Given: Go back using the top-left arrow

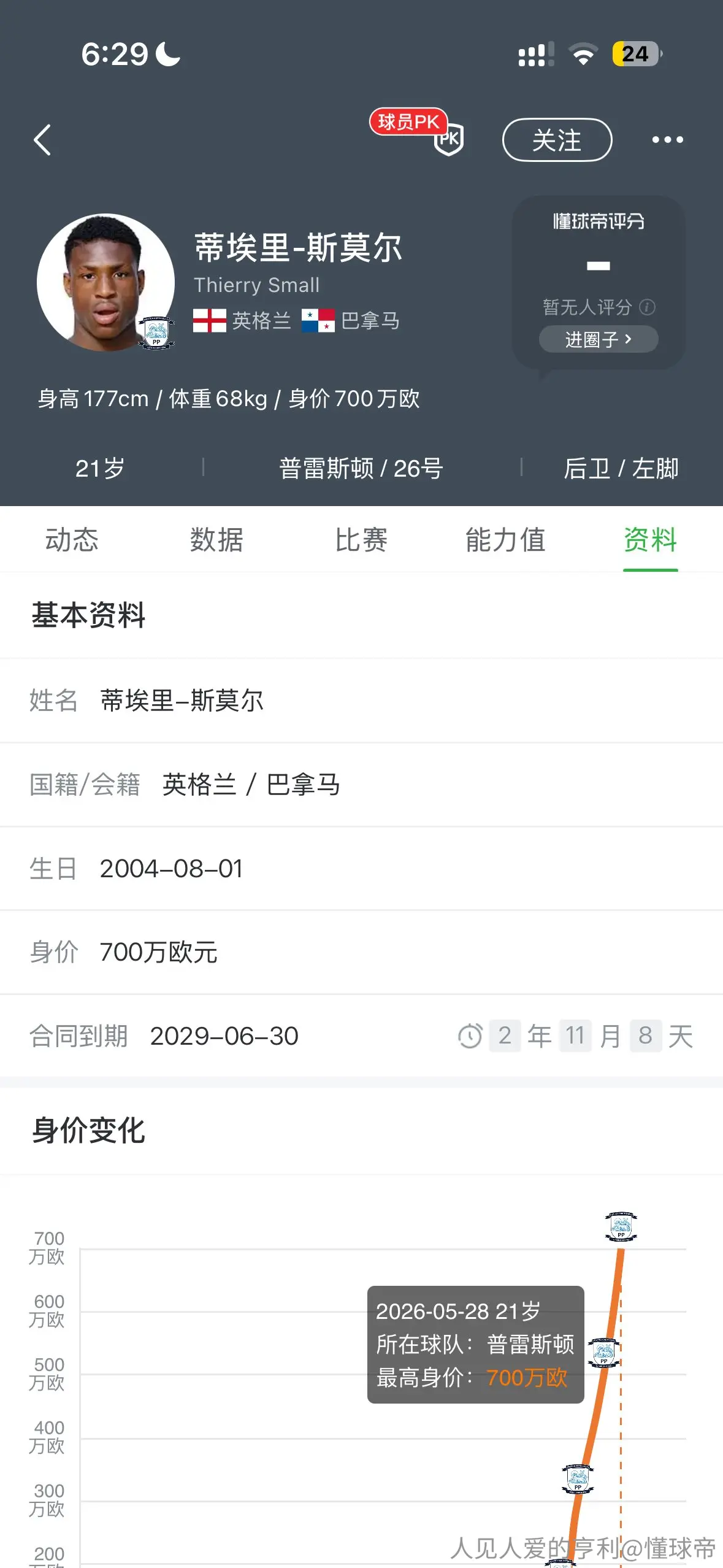Looking at the screenshot, I should 42,140.
